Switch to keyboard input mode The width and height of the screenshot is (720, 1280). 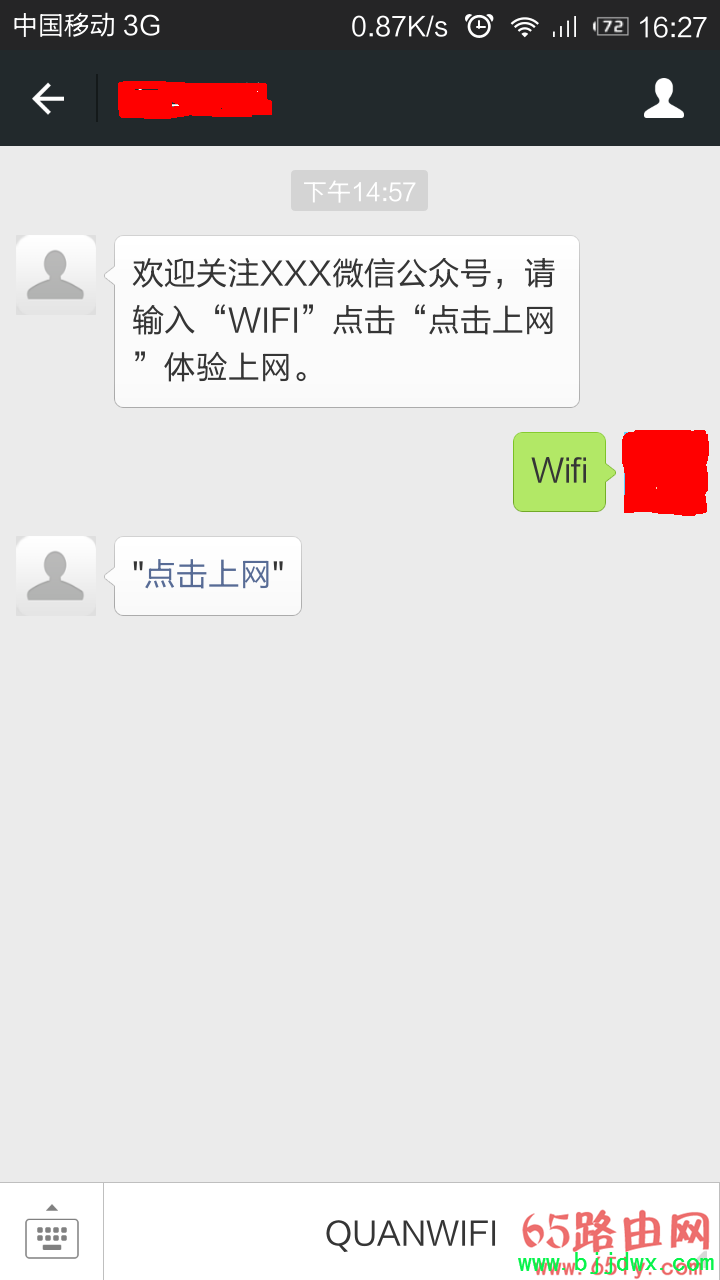[x=52, y=1231]
